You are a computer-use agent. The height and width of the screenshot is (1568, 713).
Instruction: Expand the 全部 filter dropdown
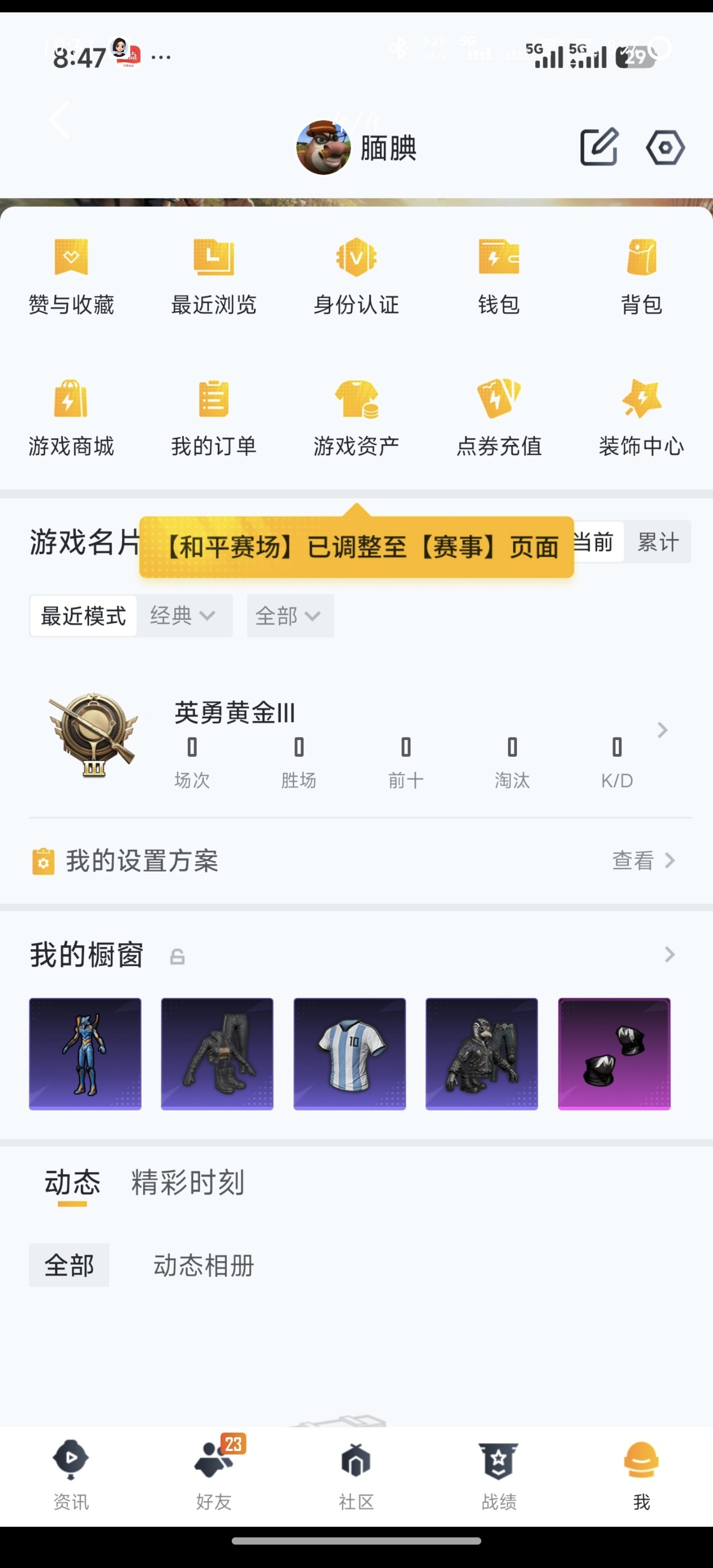pos(290,616)
